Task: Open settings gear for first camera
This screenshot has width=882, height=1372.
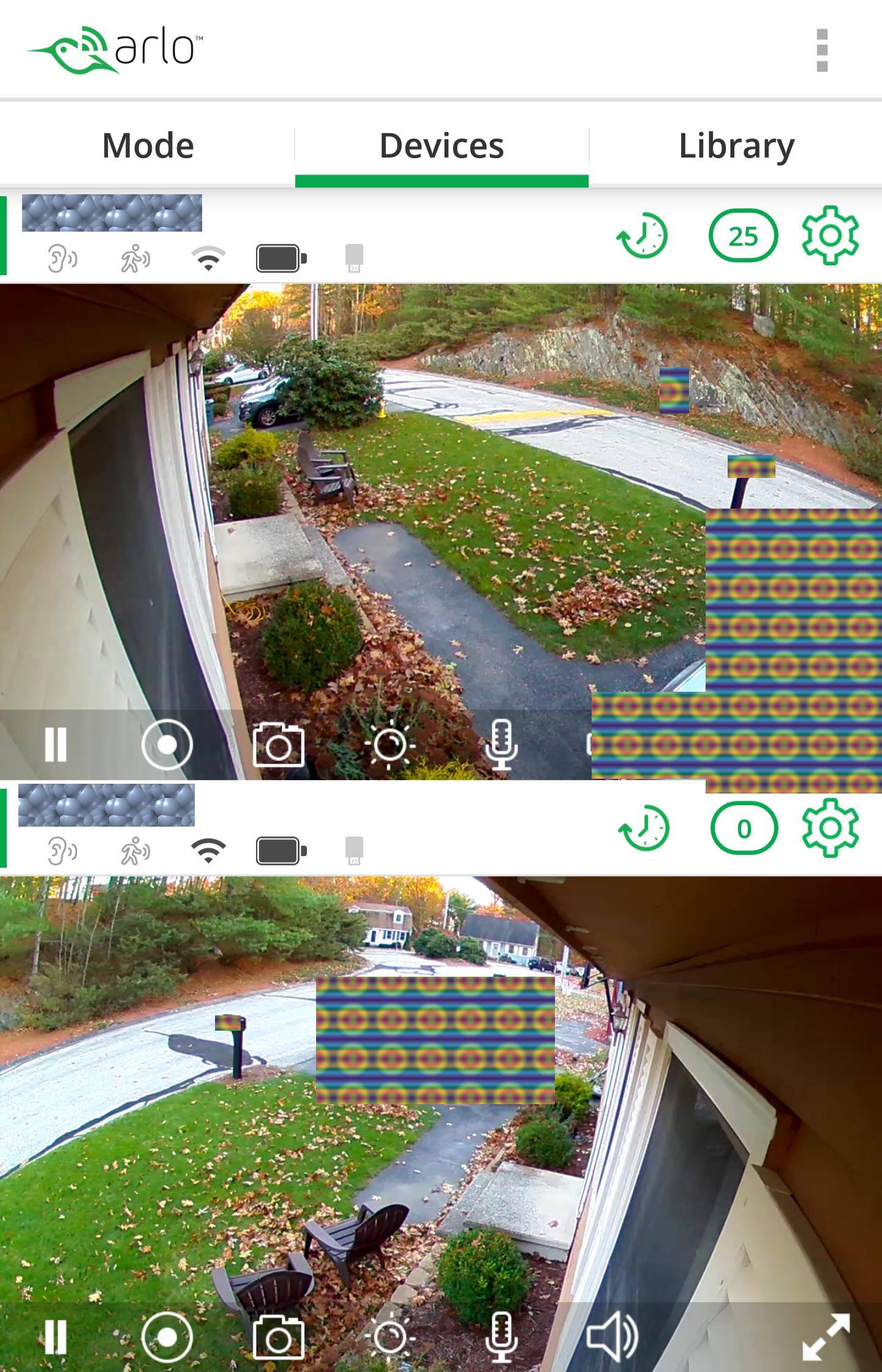Action: 830,236
